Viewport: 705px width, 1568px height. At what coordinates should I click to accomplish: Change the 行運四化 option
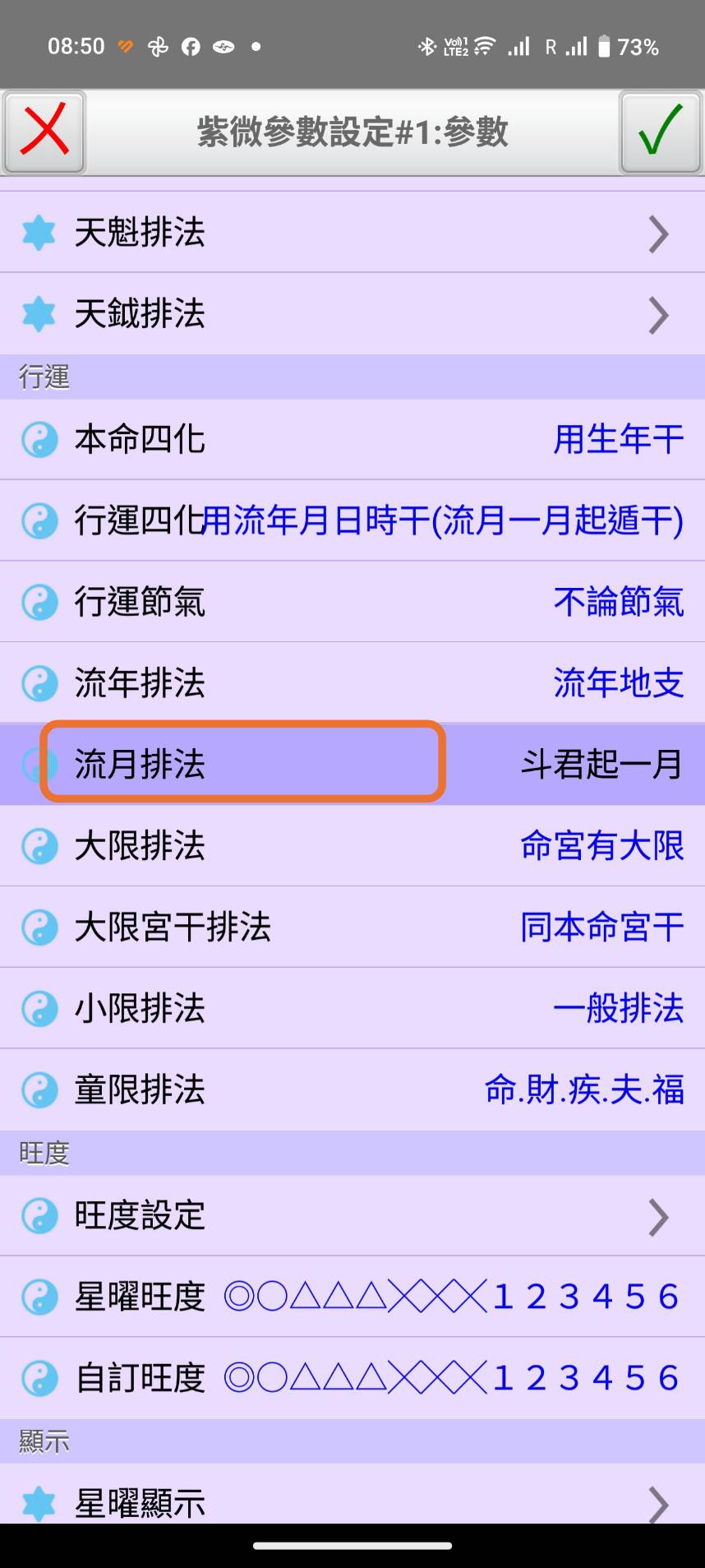(x=352, y=520)
